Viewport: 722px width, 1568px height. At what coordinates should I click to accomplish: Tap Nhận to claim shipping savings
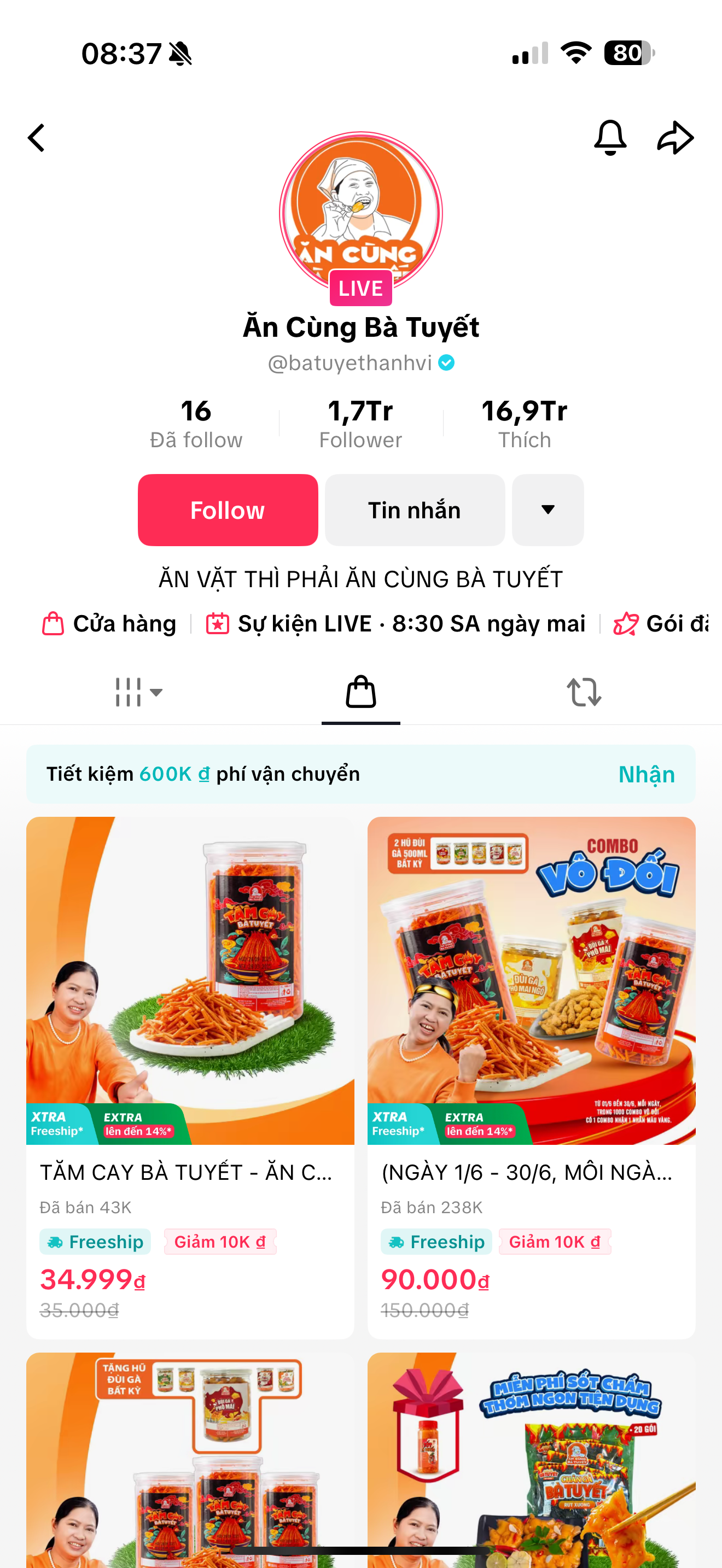[646, 774]
